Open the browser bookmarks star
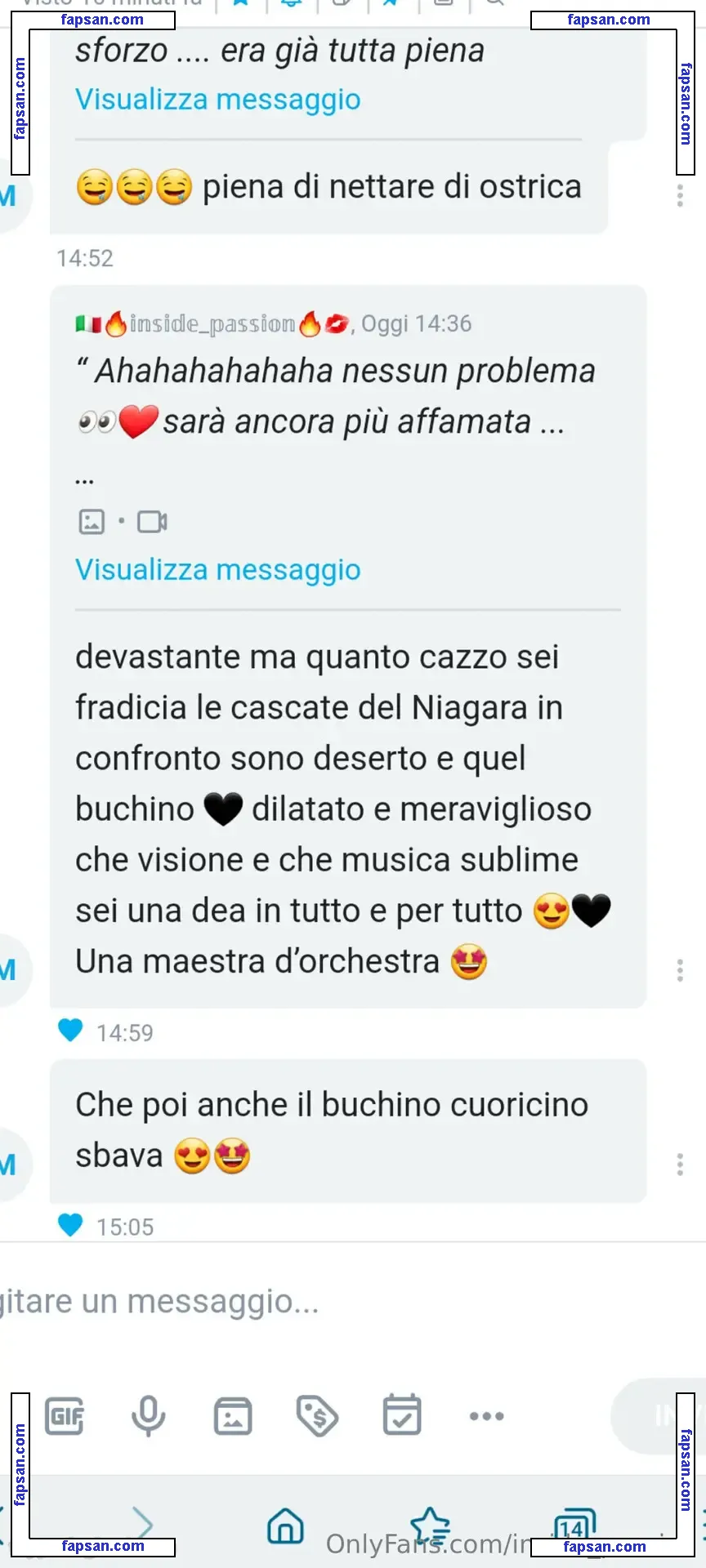Image resolution: width=706 pixels, height=1568 pixels. tap(430, 1525)
